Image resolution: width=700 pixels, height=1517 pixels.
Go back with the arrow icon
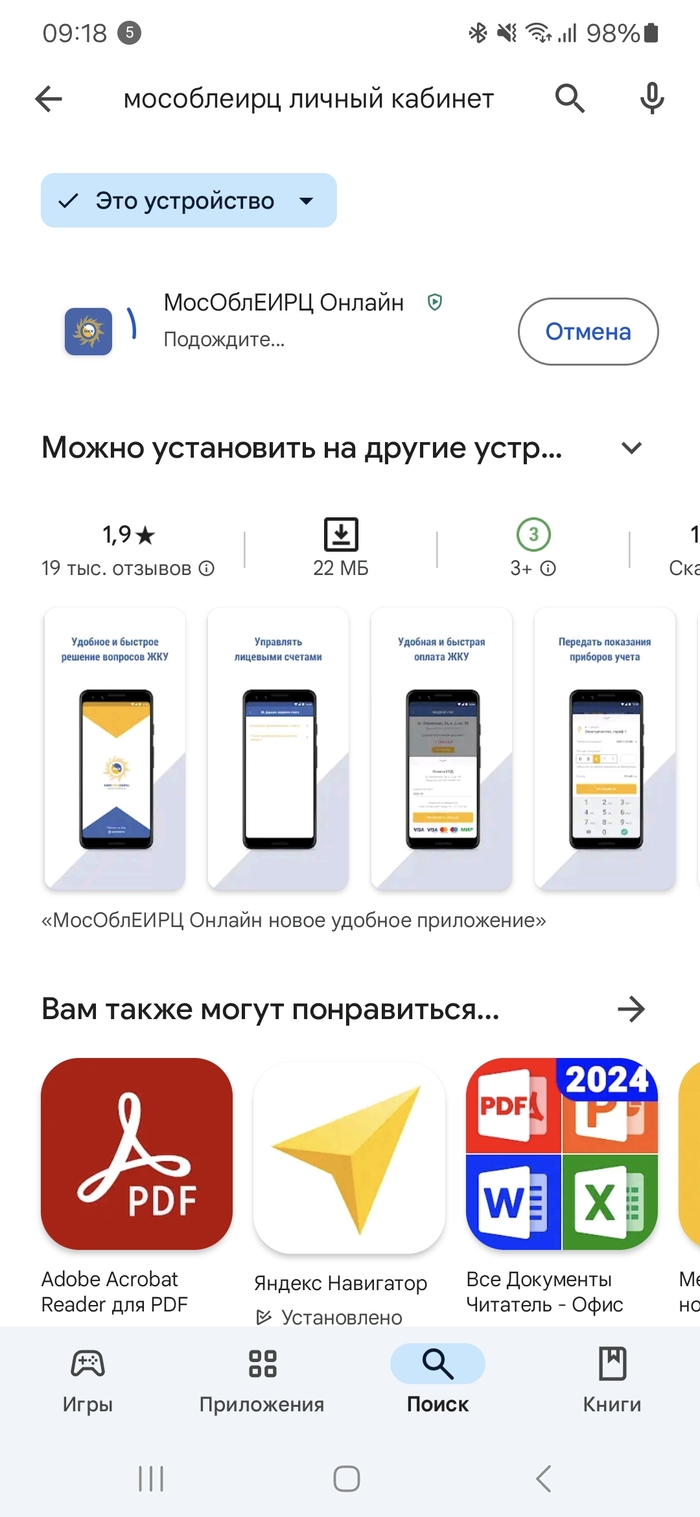(48, 98)
